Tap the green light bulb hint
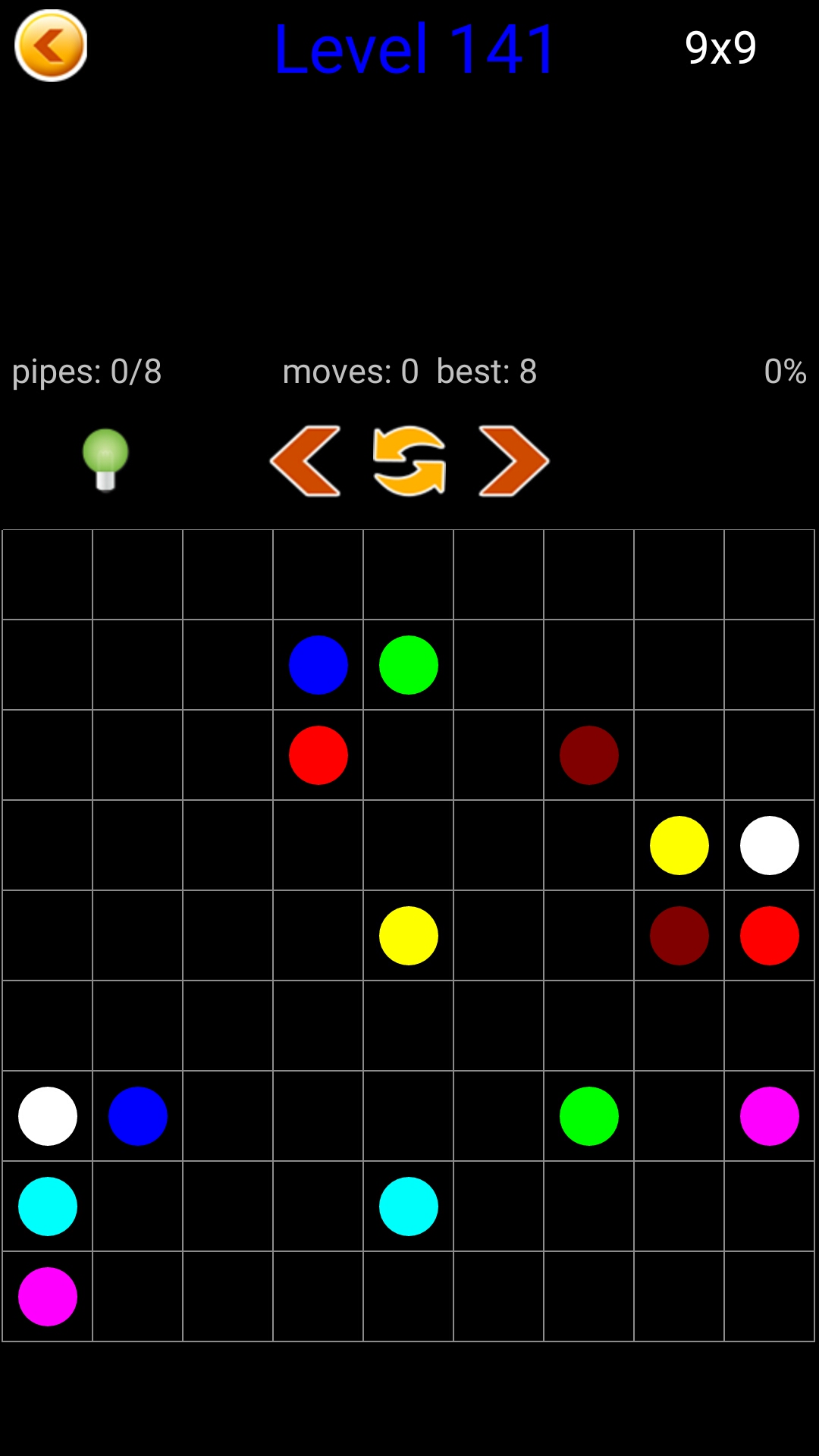Viewport: 819px width, 1456px height. tap(105, 460)
